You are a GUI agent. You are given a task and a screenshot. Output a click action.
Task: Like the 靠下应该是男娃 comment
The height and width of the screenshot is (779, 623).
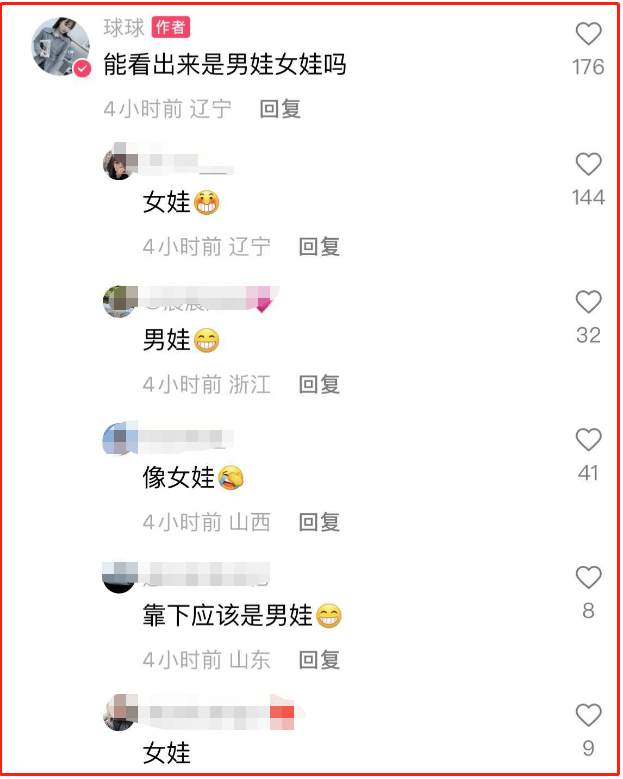[588, 577]
